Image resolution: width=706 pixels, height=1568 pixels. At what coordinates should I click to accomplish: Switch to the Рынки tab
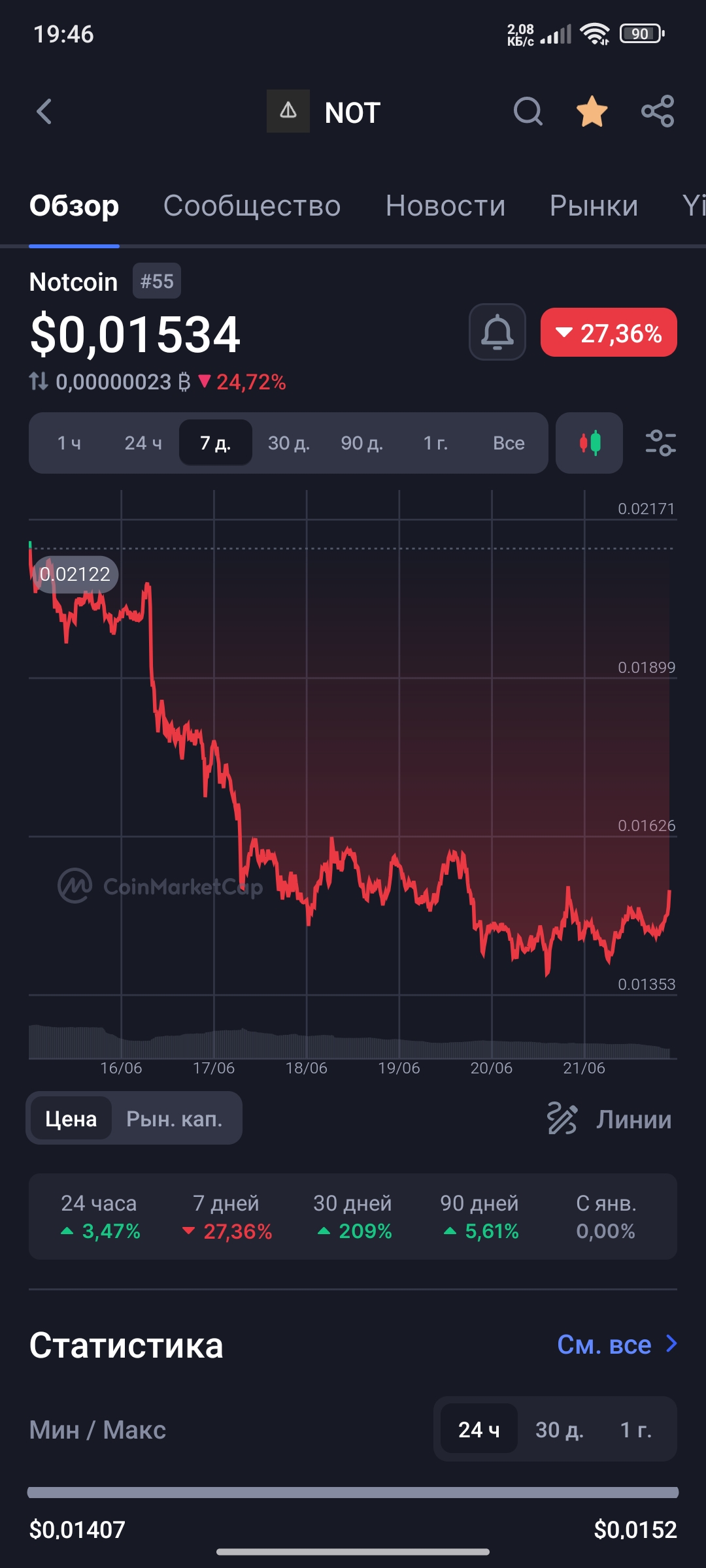(594, 206)
